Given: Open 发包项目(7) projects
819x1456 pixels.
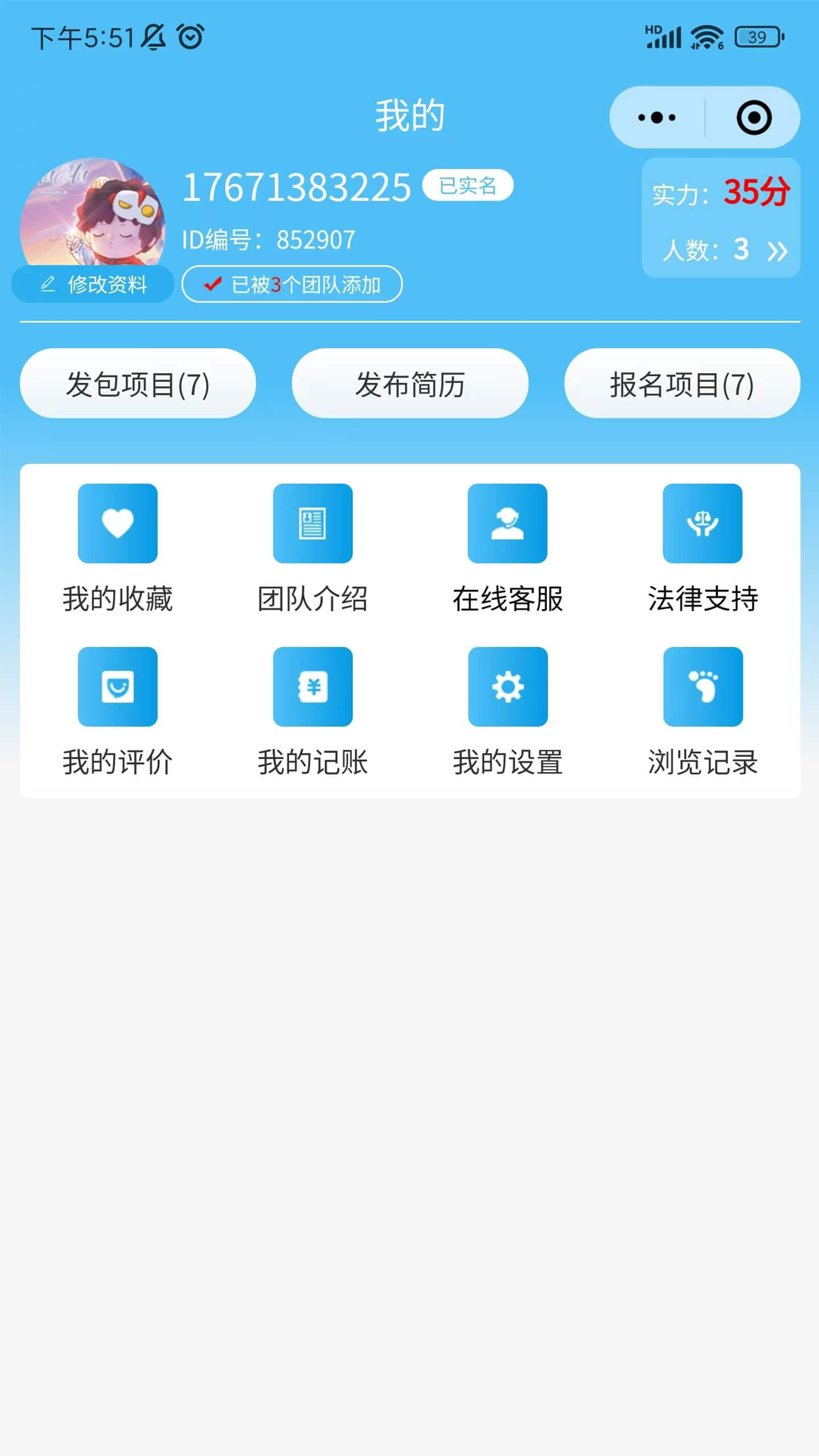Looking at the screenshot, I should pos(137,384).
